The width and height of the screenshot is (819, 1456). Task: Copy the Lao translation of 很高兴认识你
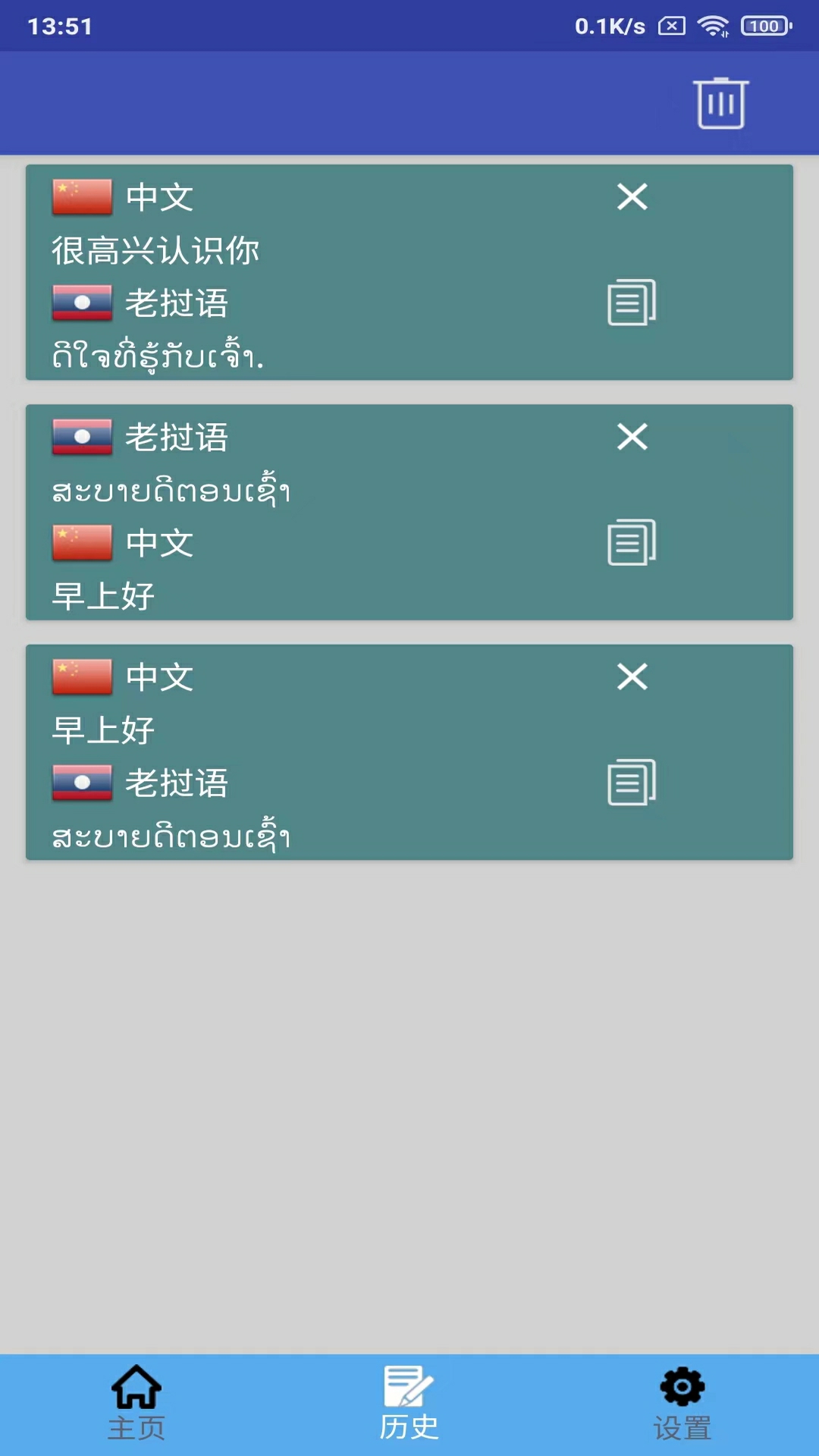point(634,301)
